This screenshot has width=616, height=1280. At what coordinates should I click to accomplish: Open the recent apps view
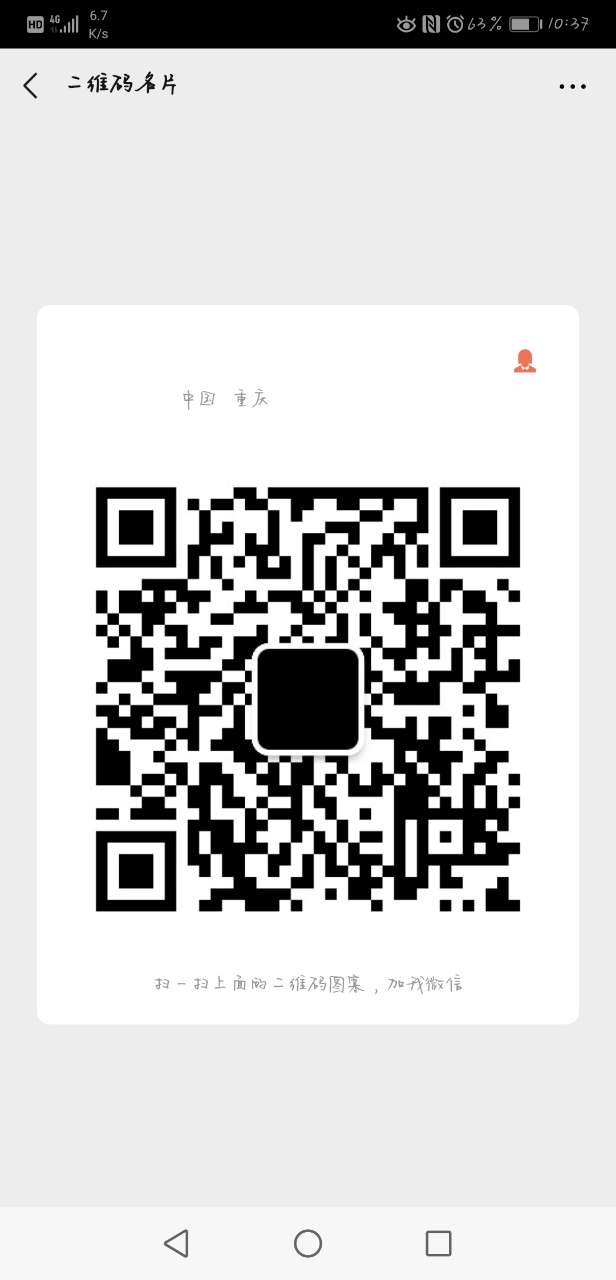click(x=438, y=1243)
